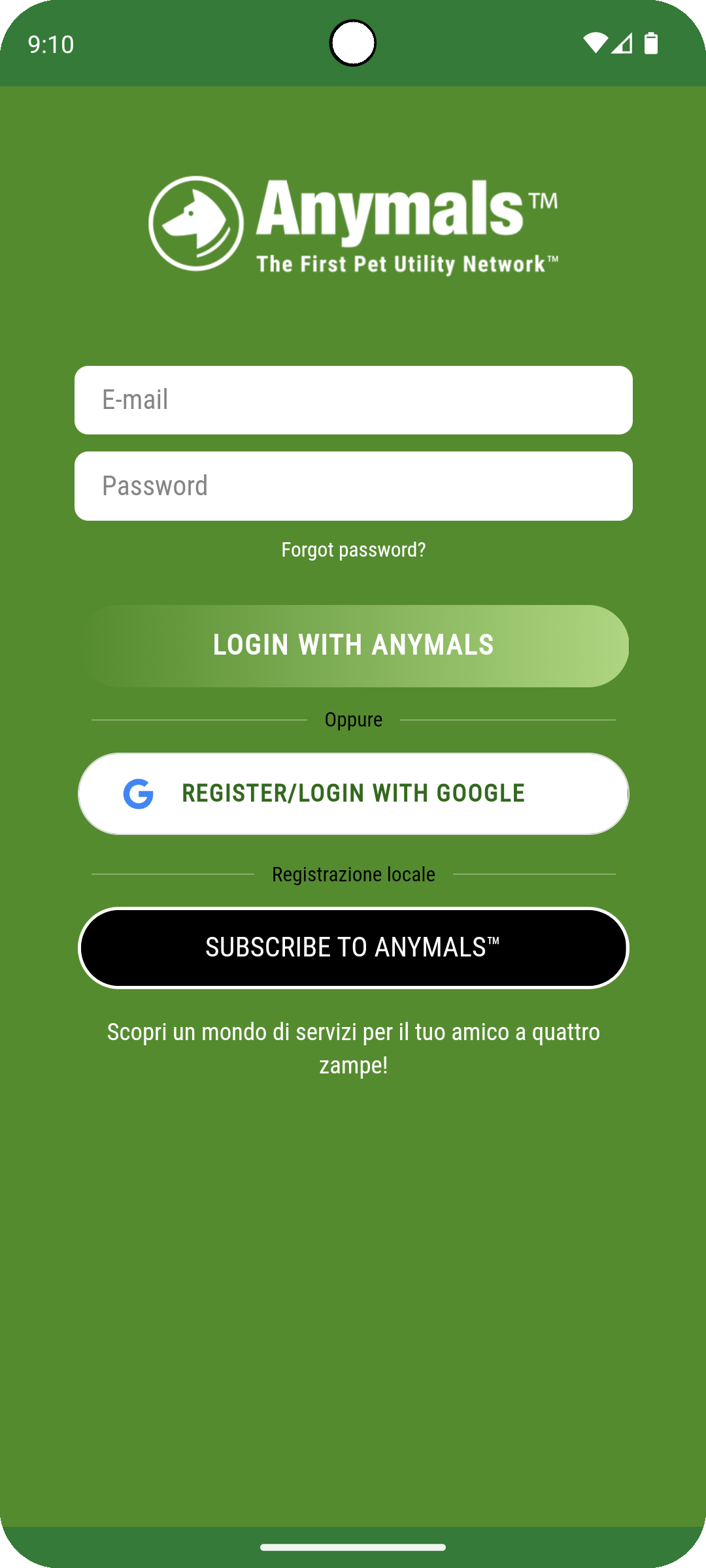
Task: Tap the Password field
Action: click(353, 486)
